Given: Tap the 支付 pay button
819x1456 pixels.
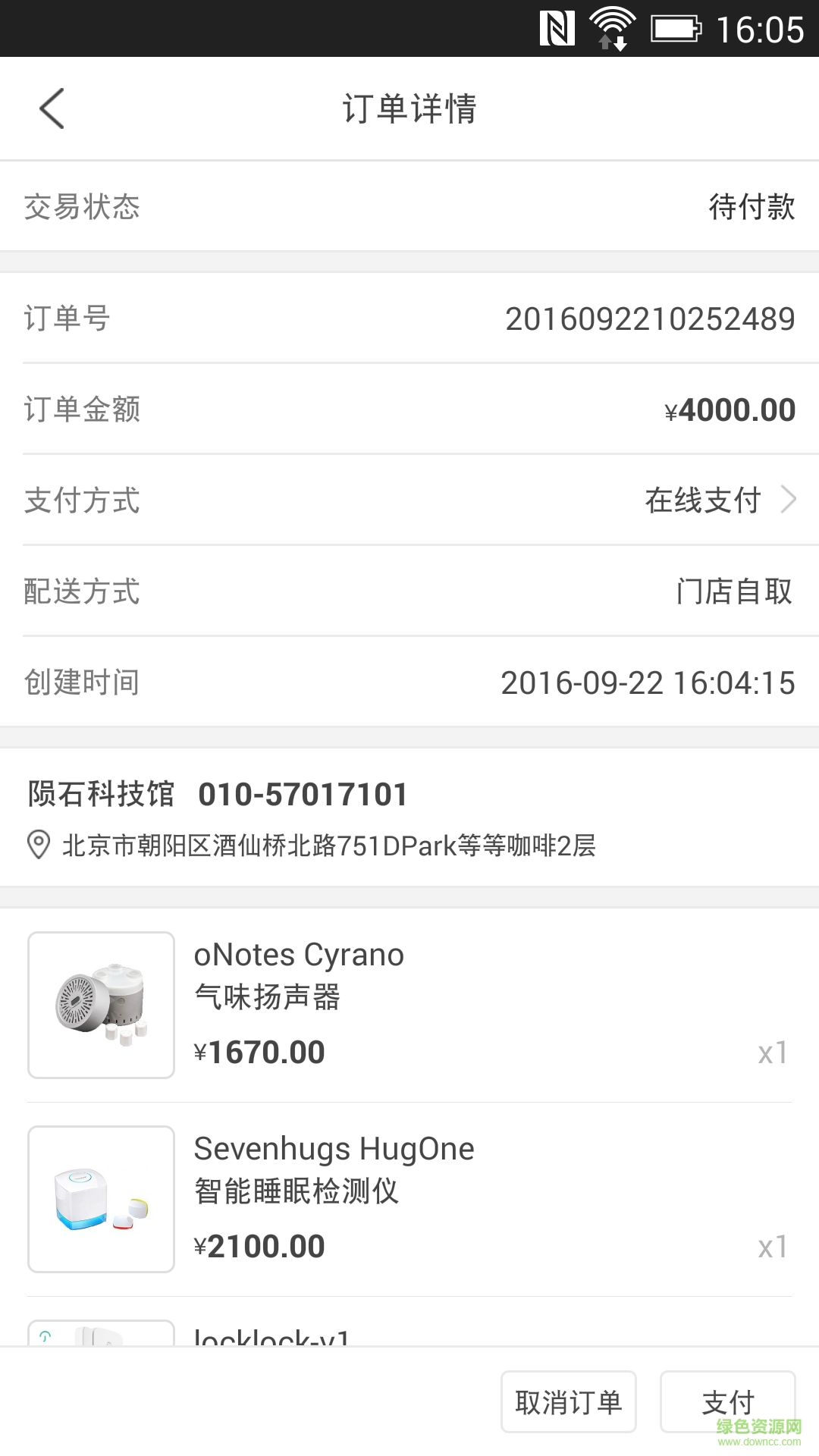Looking at the screenshot, I should click(727, 1402).
